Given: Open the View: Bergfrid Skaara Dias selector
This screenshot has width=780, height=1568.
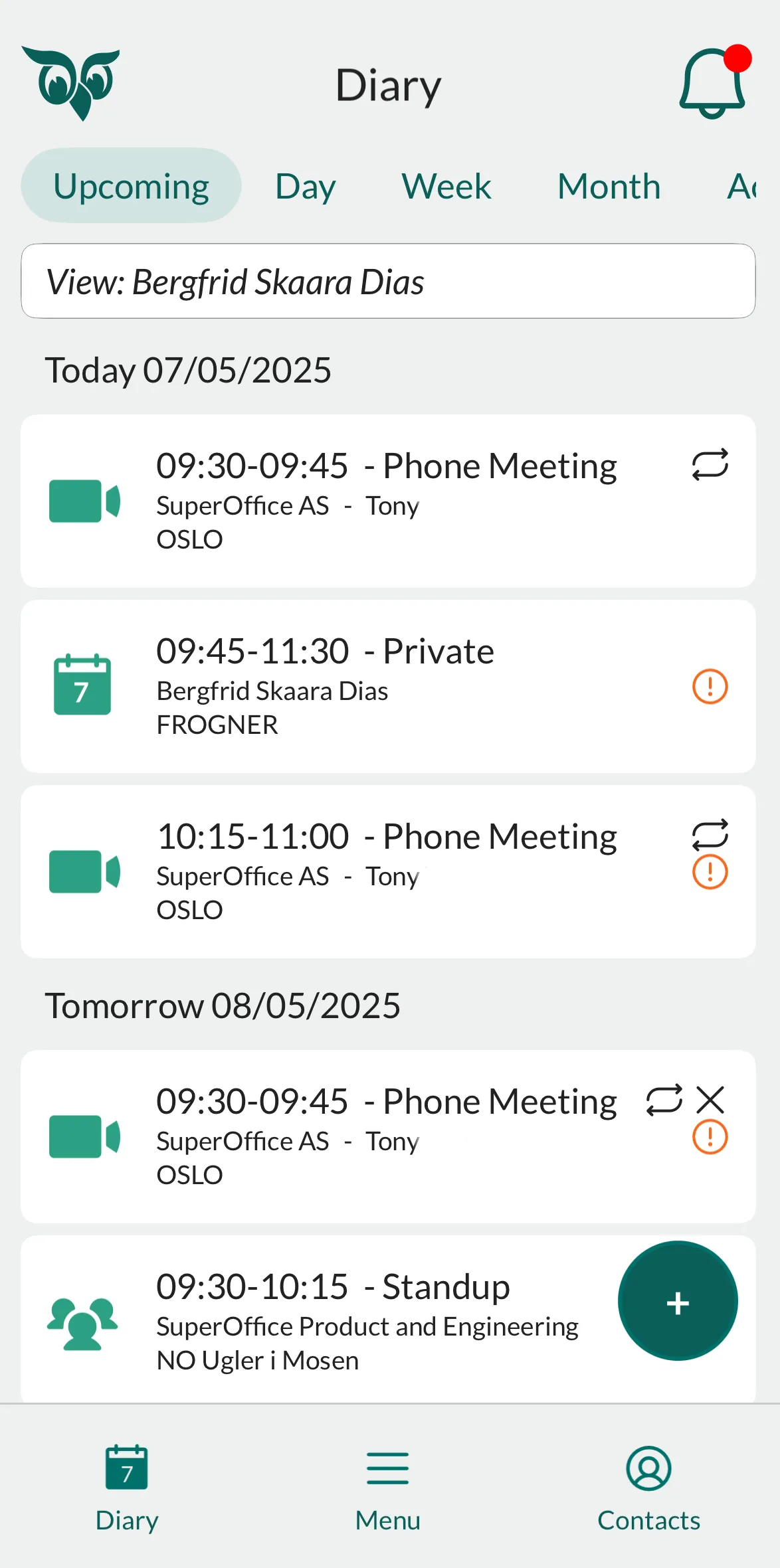Looking at the screenshot, I should click(388, 281).
